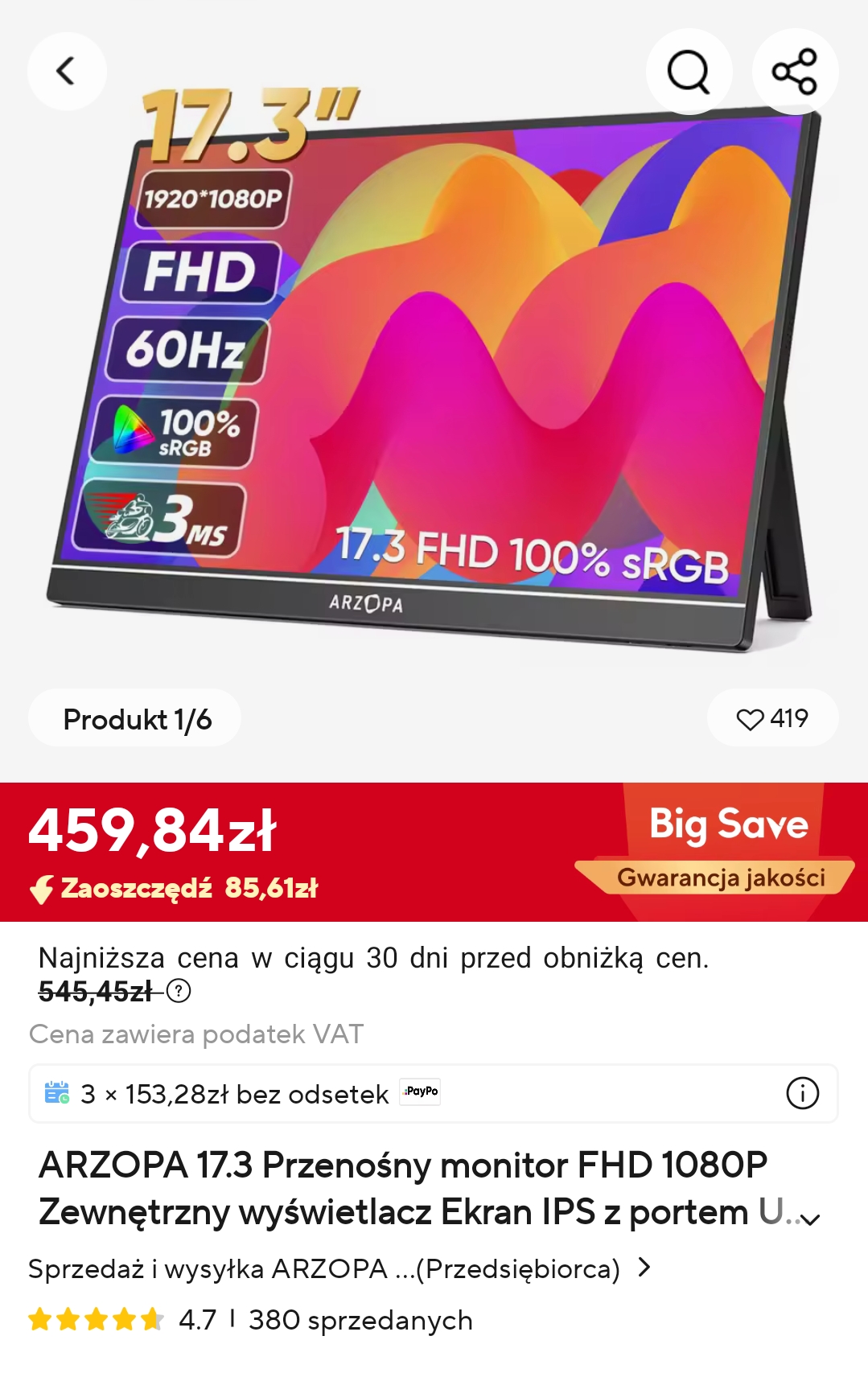Show info about the 545,45zł lowest price
The width and height of the screenshot is (868, 1373).
point(179,991)
